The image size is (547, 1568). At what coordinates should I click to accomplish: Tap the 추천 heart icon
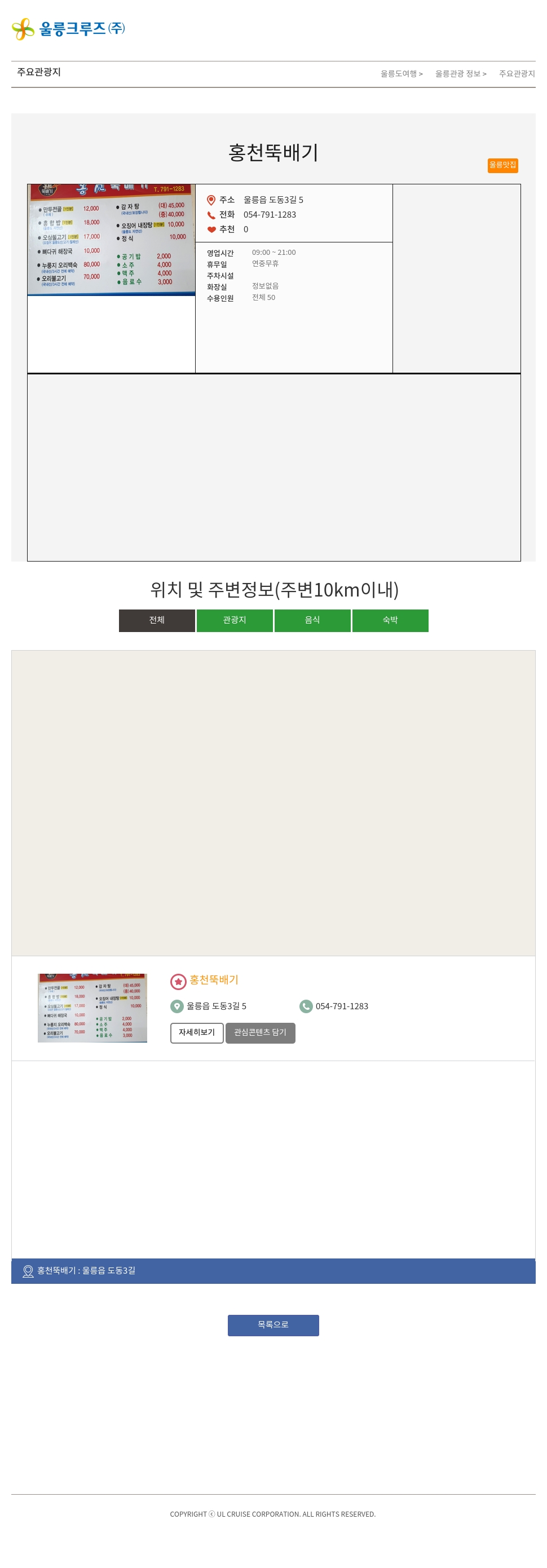(211, 229)
